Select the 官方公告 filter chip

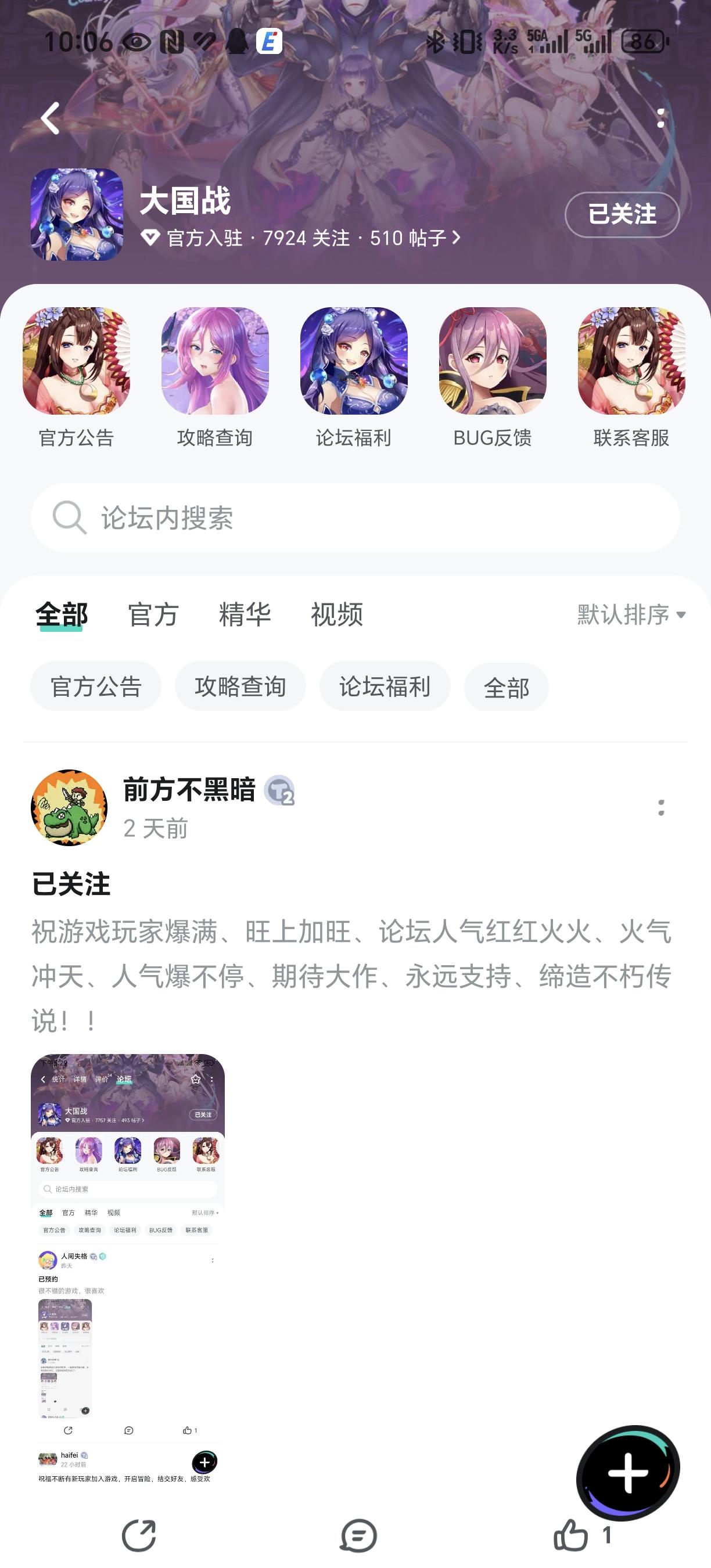[x=96, y=686]
